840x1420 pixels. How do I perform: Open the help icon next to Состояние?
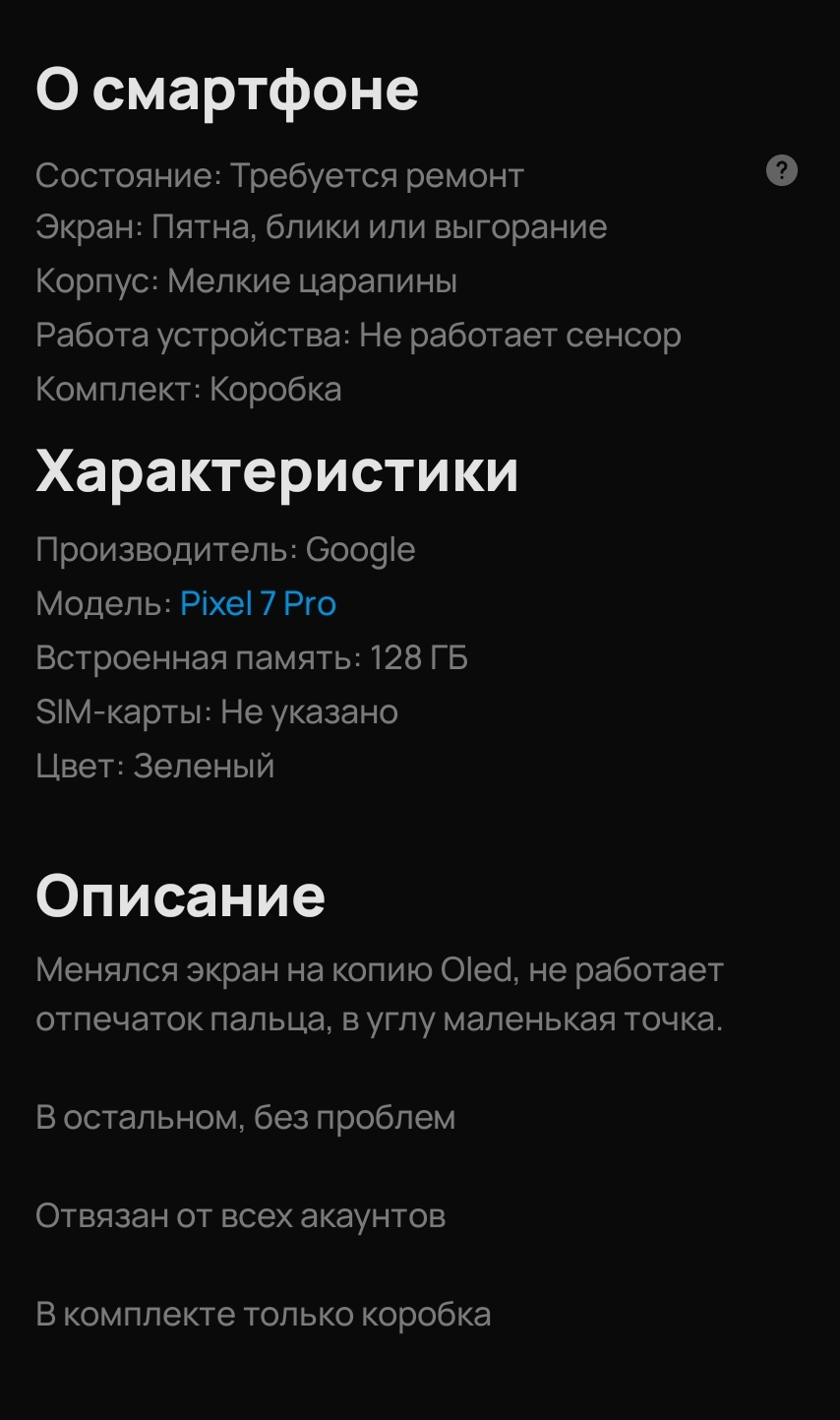pyautogui.click(x=781, y=171)
